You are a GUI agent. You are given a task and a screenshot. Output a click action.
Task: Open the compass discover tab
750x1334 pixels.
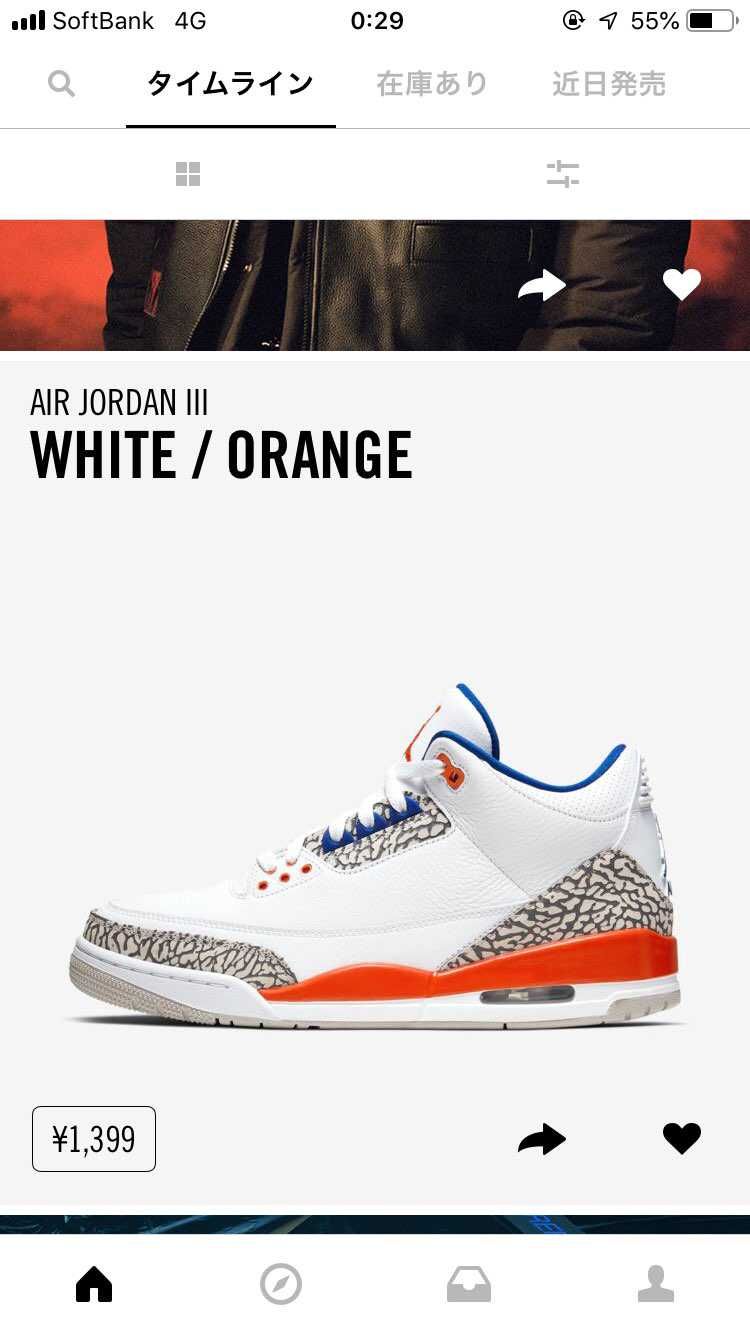tap(281, 1284)
